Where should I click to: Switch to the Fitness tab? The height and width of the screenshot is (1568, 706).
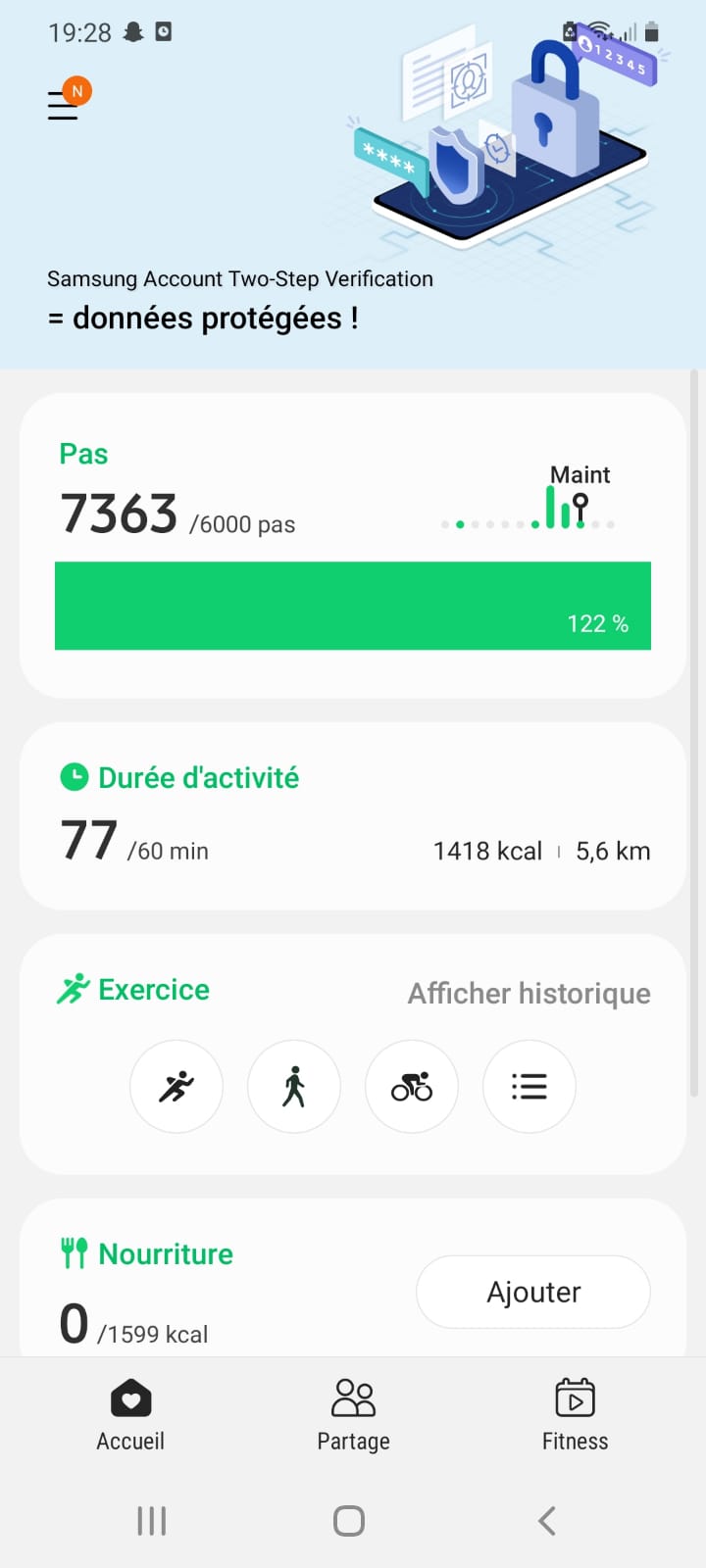pyautogui.click(x=575, y=1414)
